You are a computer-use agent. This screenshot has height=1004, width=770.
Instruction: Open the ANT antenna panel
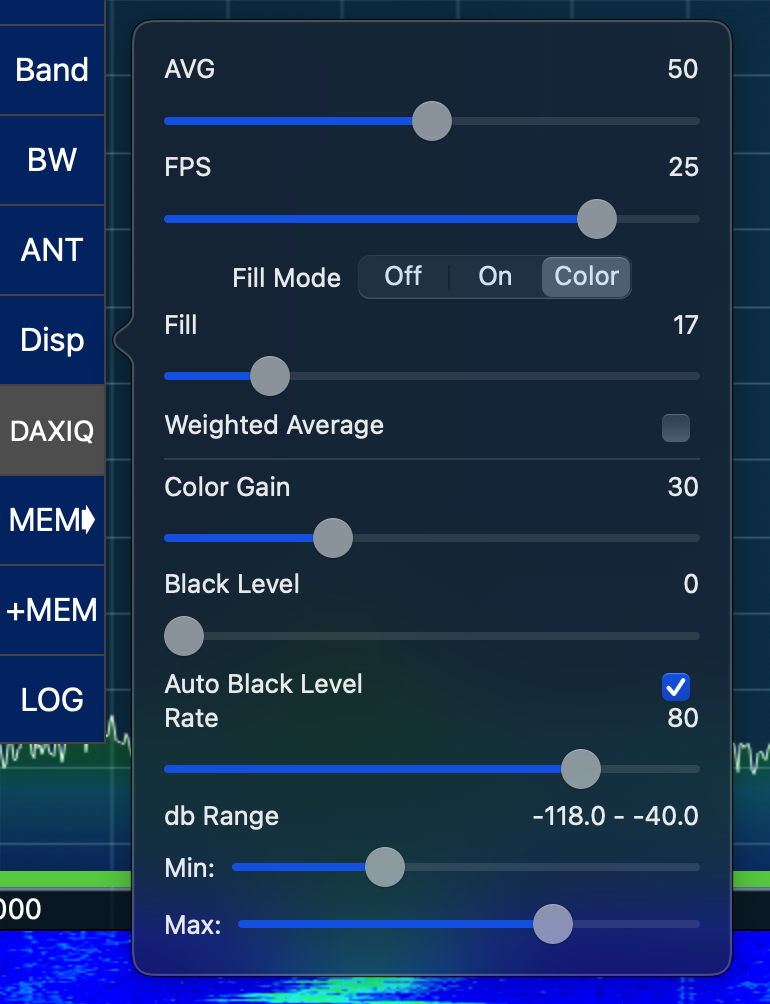(x=51, y=250)
